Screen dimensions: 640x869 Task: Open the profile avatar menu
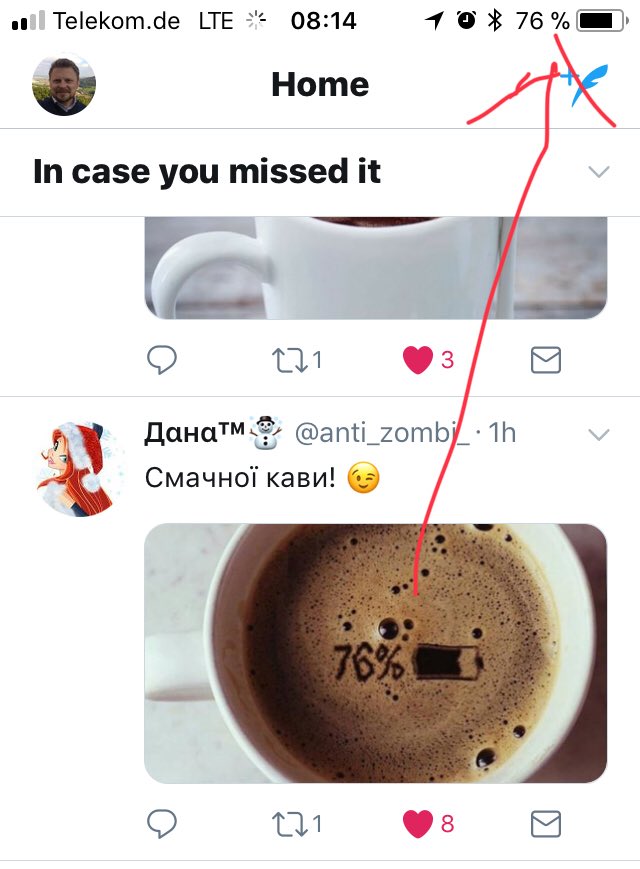point(63,84)
